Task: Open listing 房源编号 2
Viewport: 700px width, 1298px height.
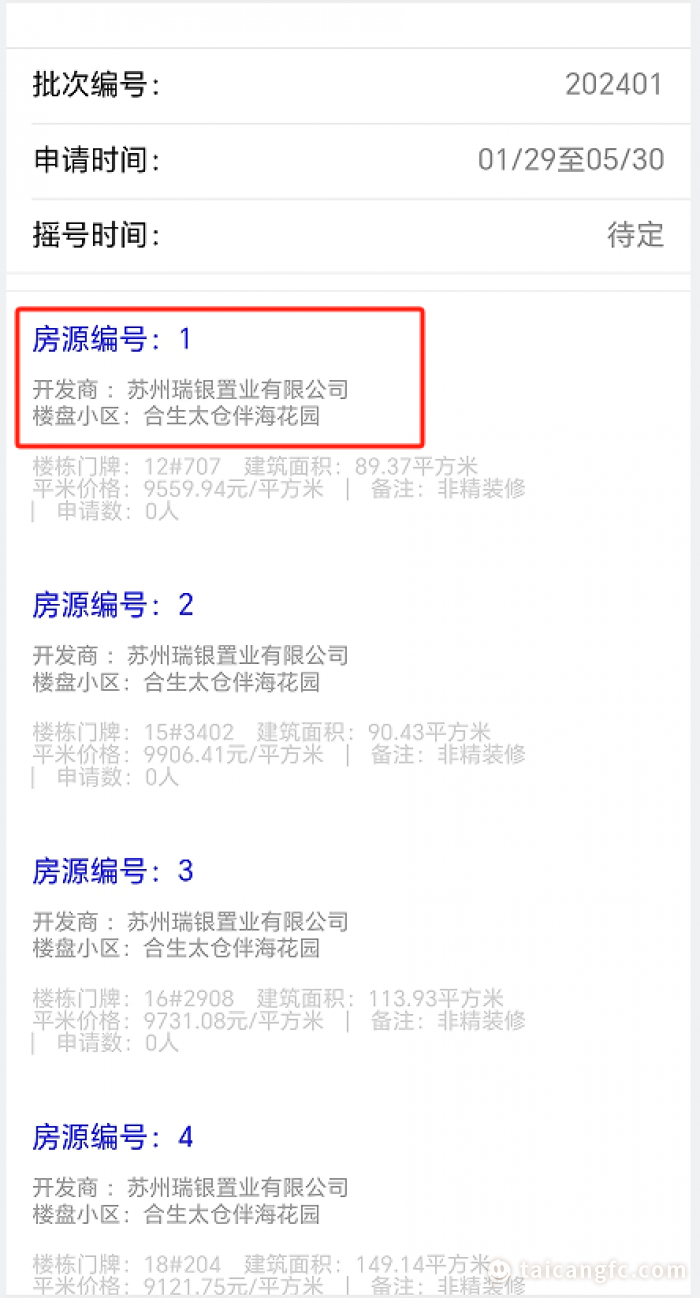Action: pyautogui.click(x=113, y=605)
